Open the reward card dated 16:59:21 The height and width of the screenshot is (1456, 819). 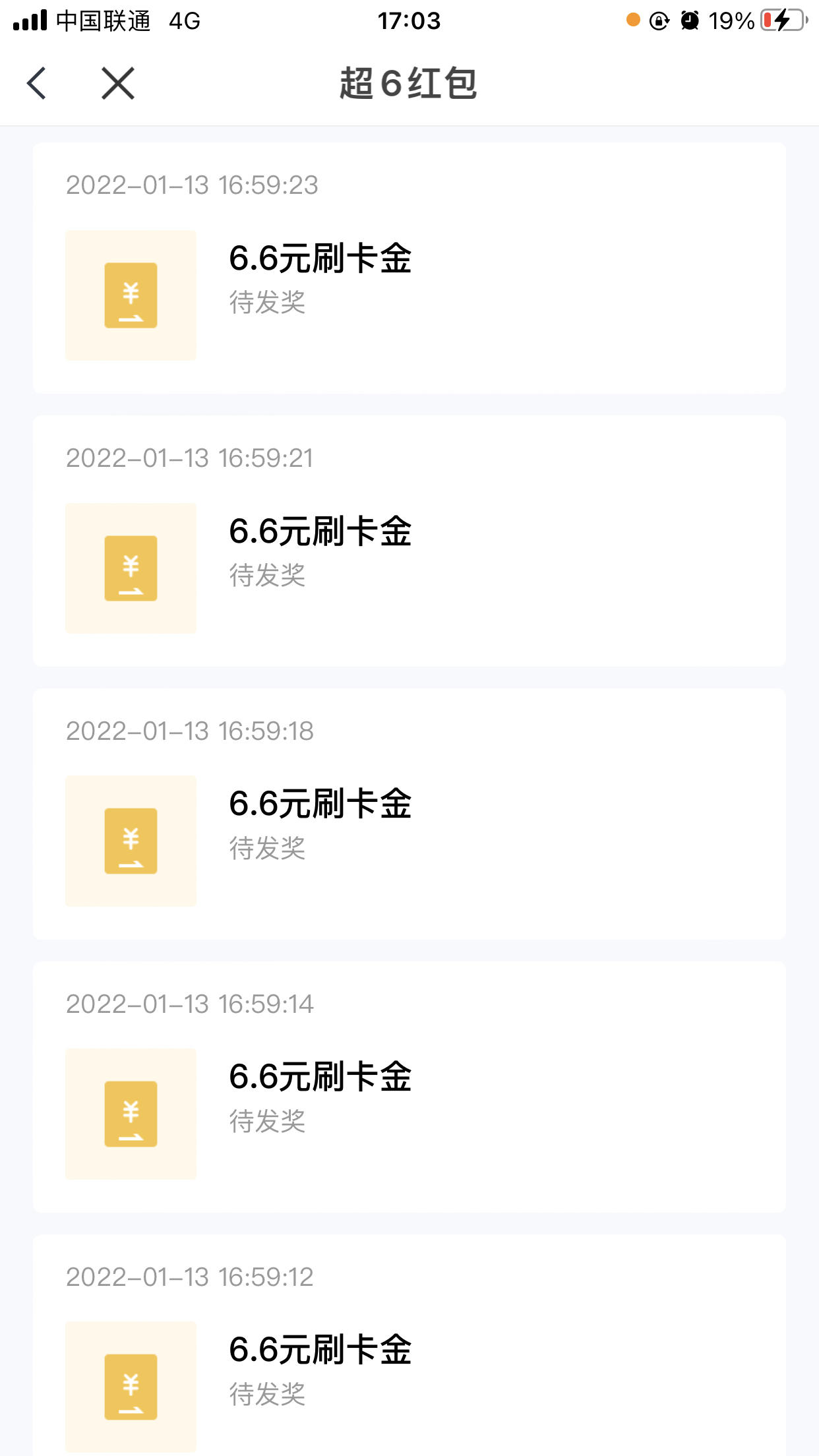[409, 541]
